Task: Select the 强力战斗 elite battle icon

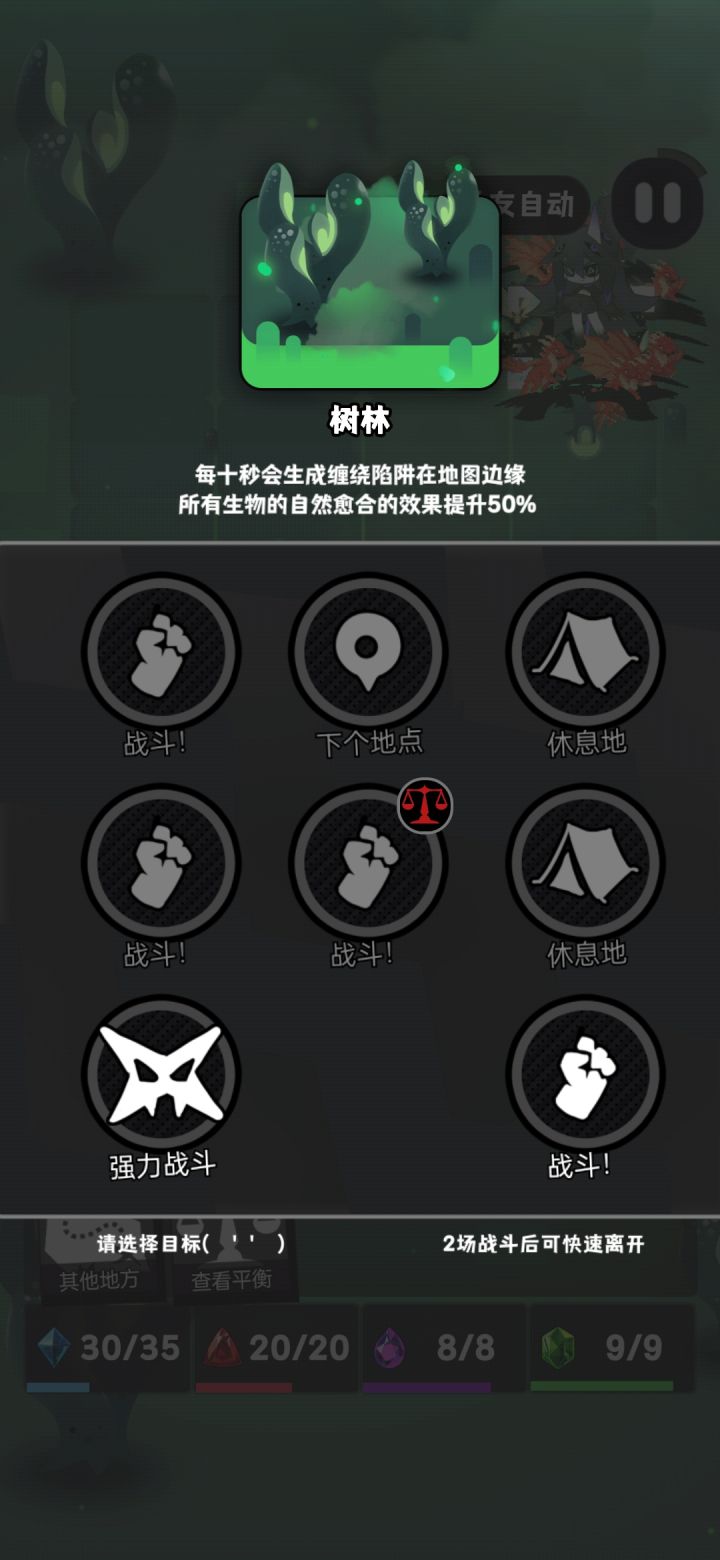Action: [x=162, y=1073]
